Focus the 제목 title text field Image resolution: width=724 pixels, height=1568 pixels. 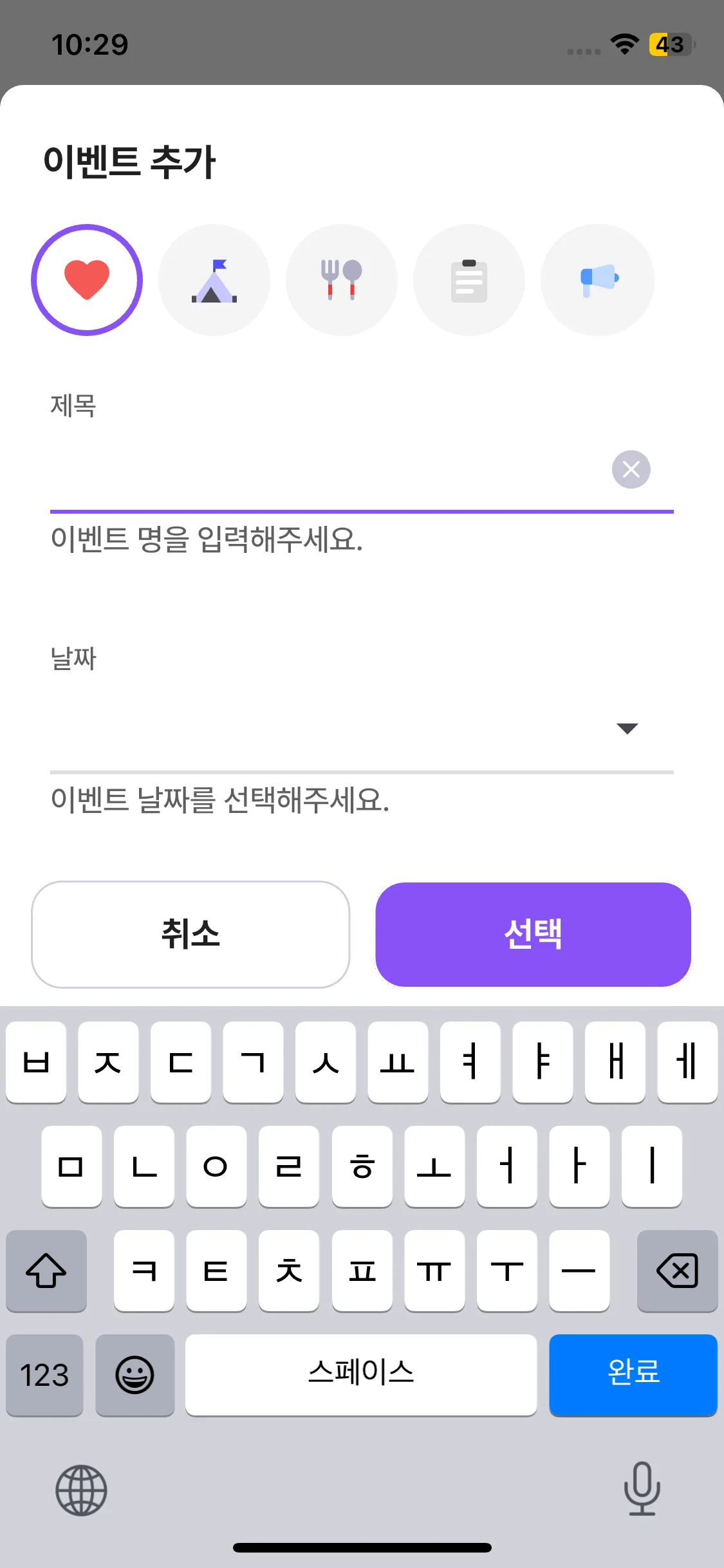328,470
